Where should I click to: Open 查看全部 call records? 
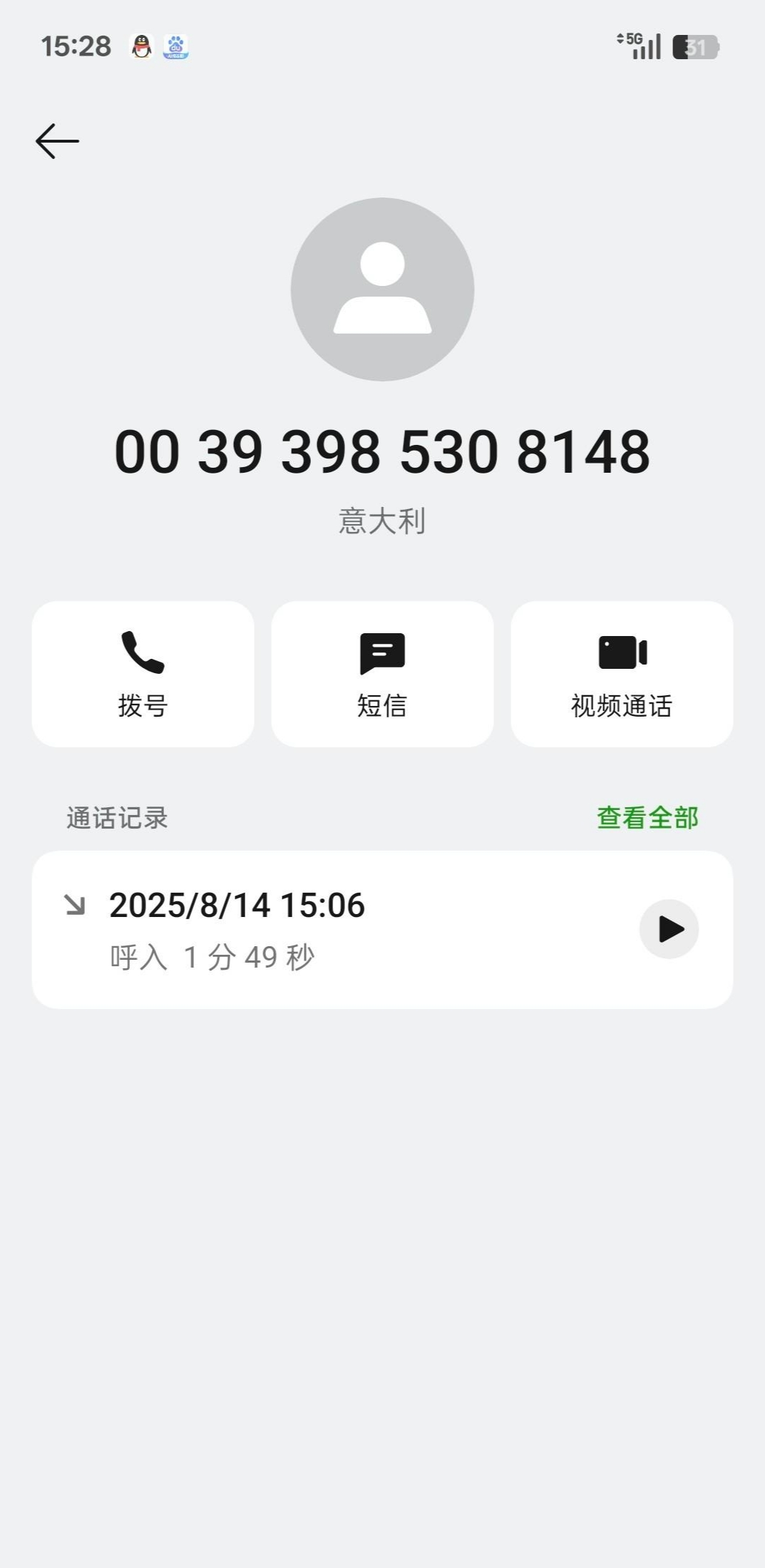[647, 818]
